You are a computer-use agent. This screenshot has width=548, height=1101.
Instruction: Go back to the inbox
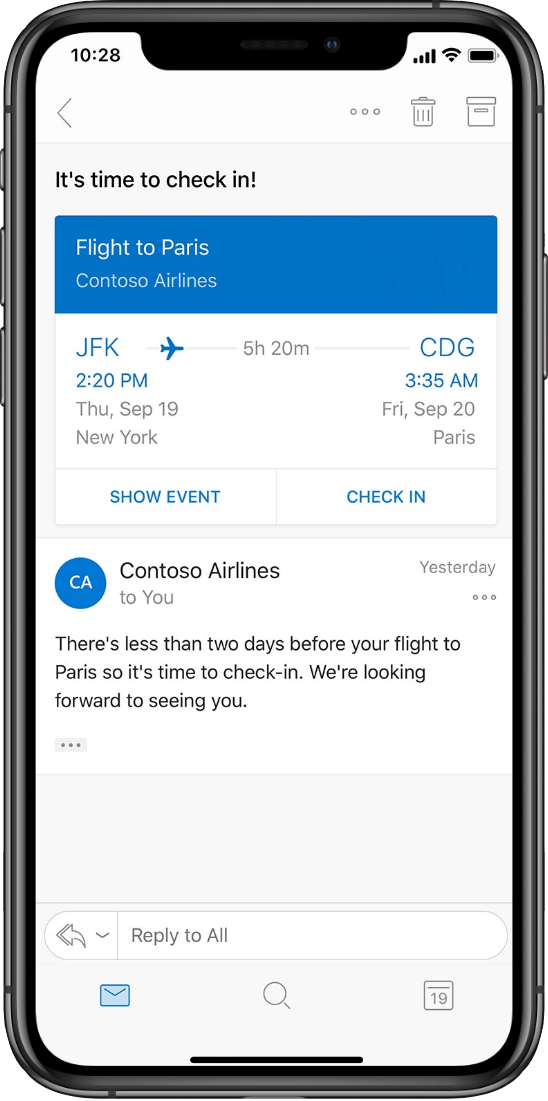(x=65, y=112)
